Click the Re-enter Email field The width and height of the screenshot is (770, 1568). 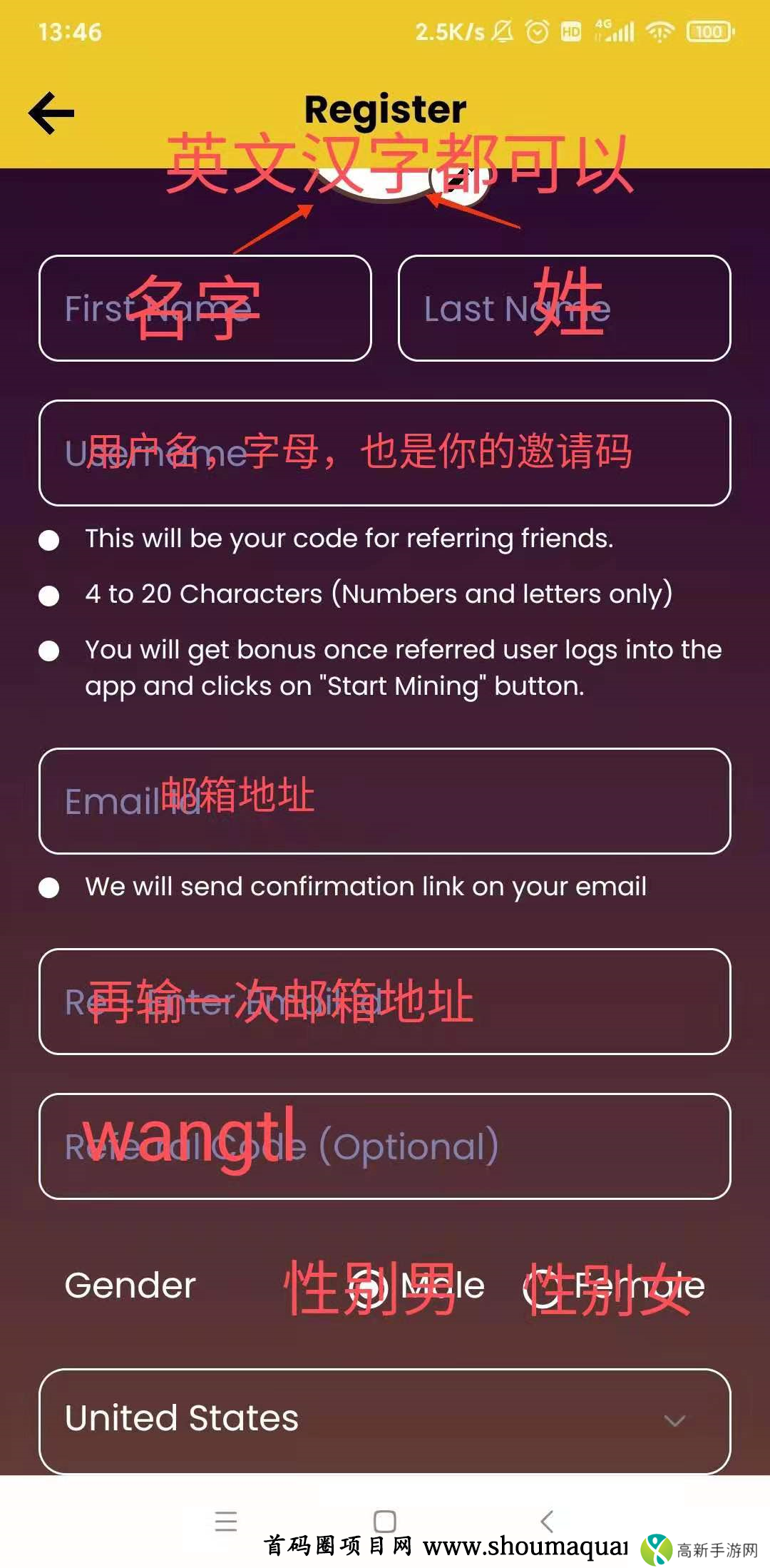click(385, 1002)
